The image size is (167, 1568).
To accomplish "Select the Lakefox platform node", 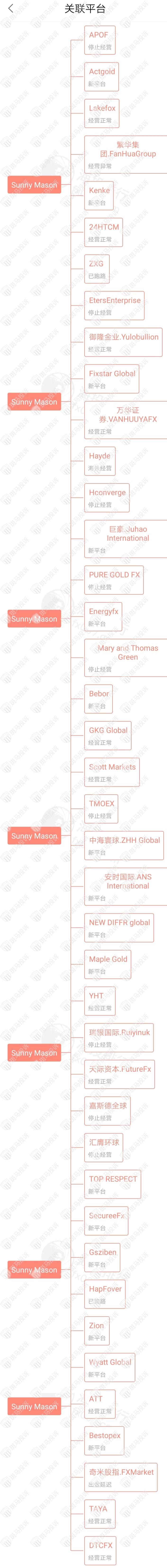I will click(x=101, y=114).
